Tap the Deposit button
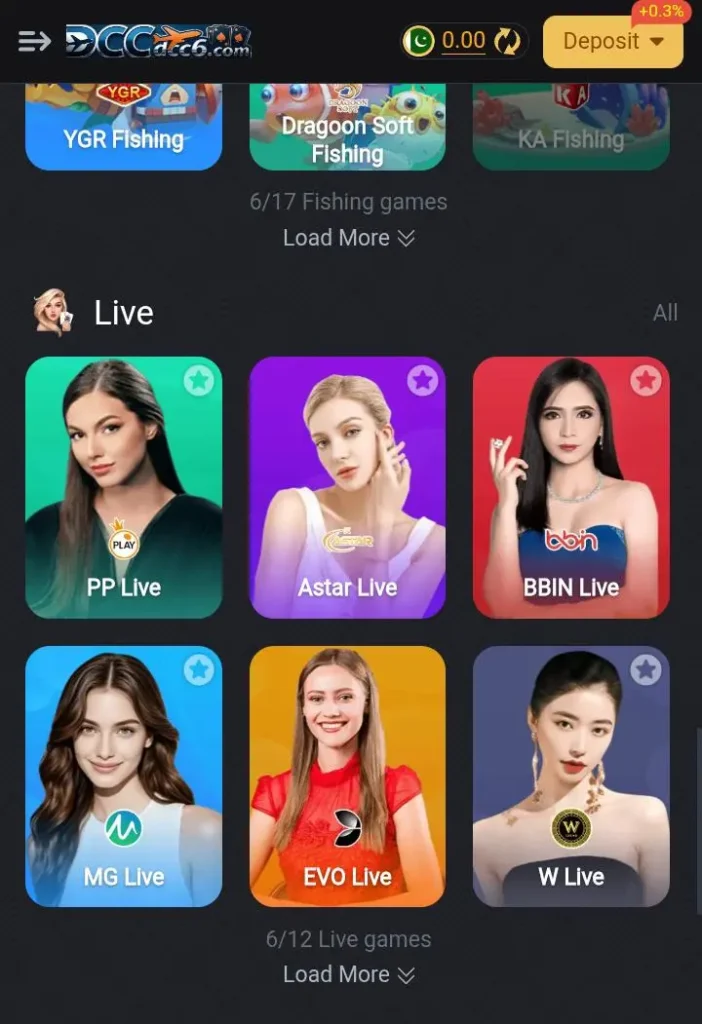The width and height of the screenshot is (702, 1024). click(613, 42)
